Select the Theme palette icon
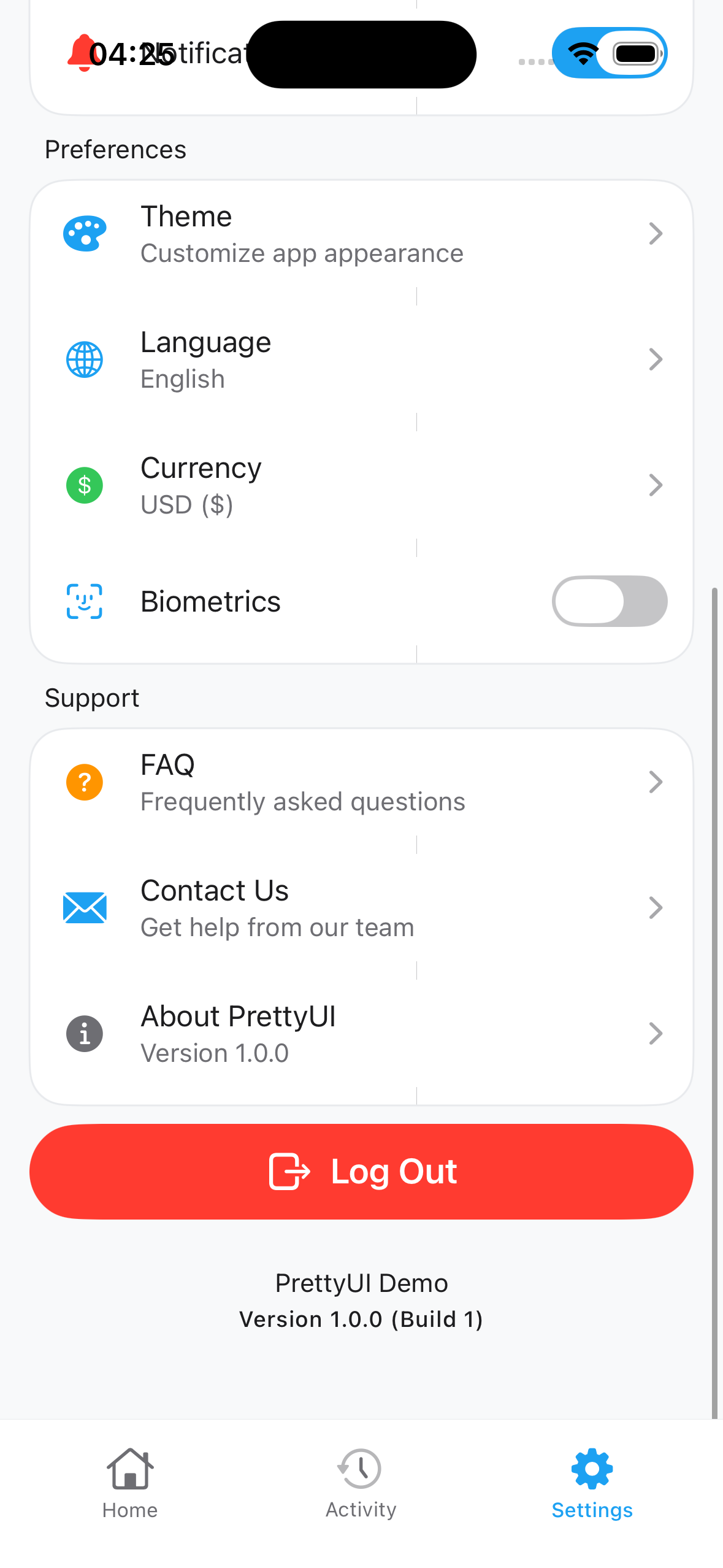 coord(84,234)
